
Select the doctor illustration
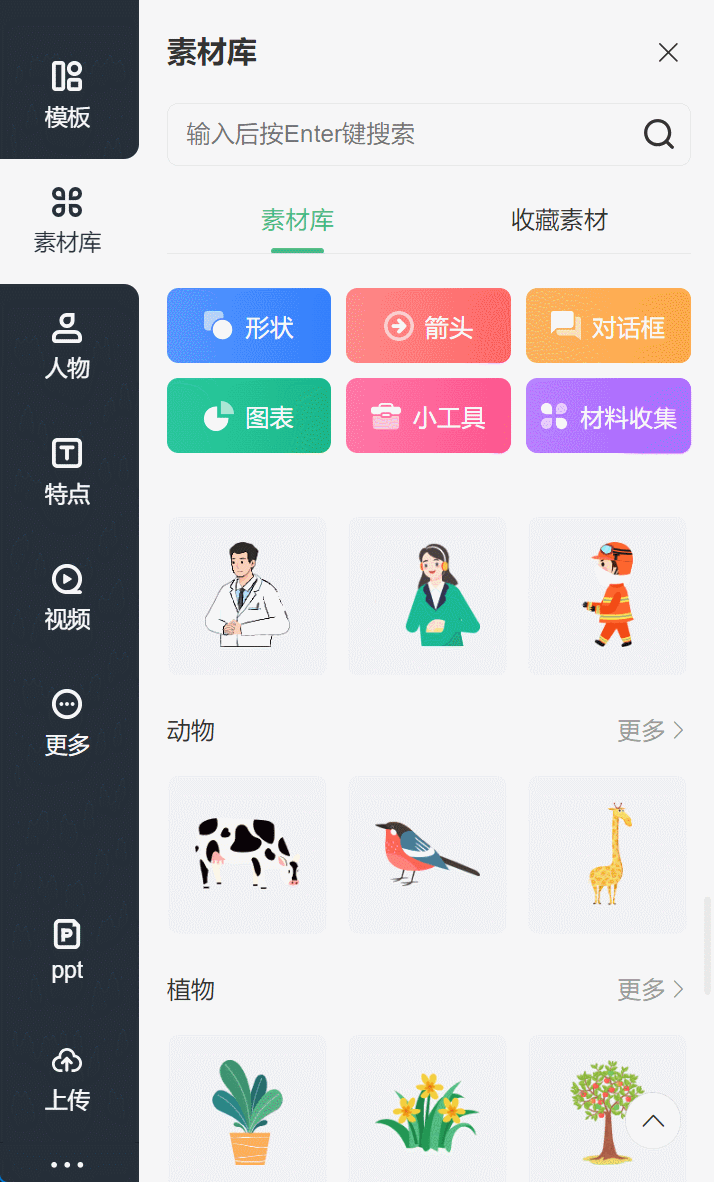(247, 596)
